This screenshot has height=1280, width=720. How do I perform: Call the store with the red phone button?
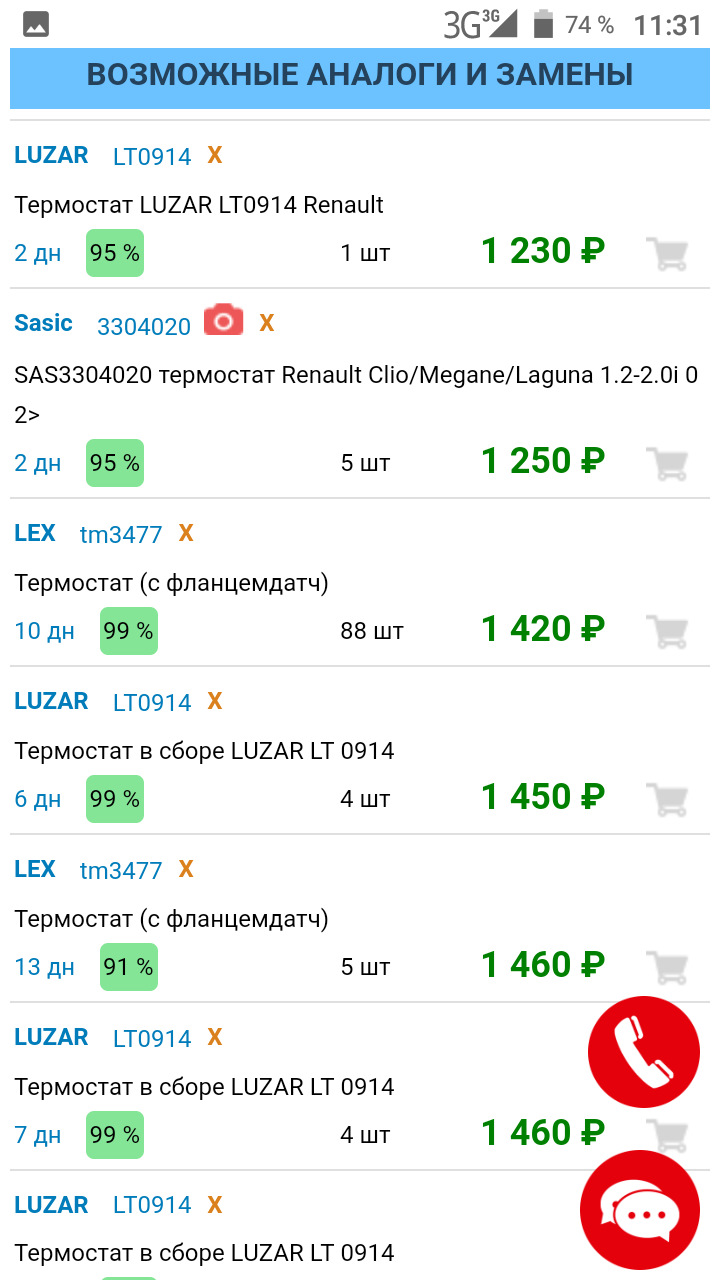pos(644,1052)
